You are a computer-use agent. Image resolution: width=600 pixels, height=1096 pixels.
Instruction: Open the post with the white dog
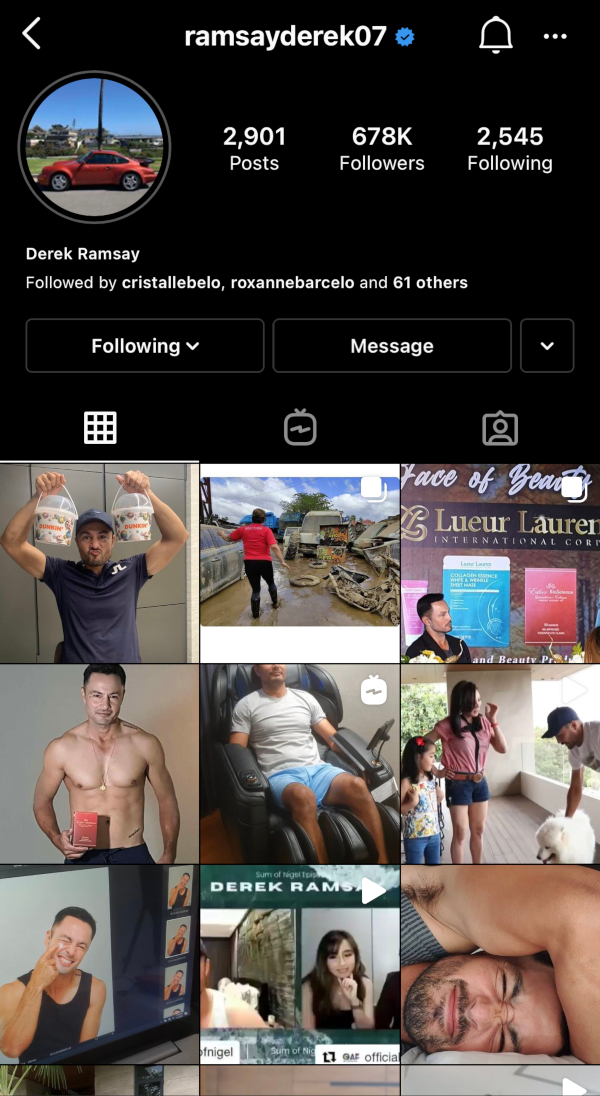coord(500,763)
